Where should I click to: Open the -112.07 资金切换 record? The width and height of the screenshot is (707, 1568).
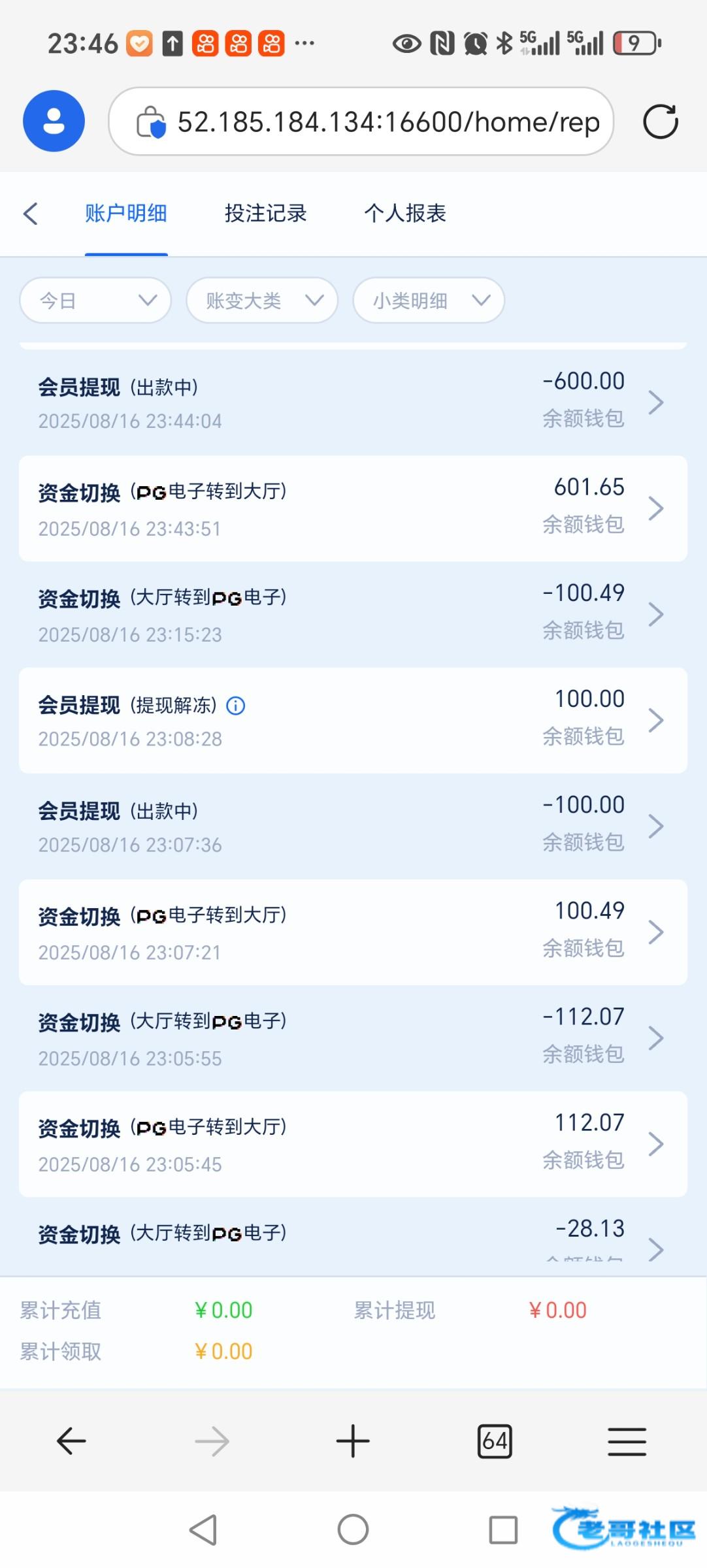click(x=353, y=1038)
